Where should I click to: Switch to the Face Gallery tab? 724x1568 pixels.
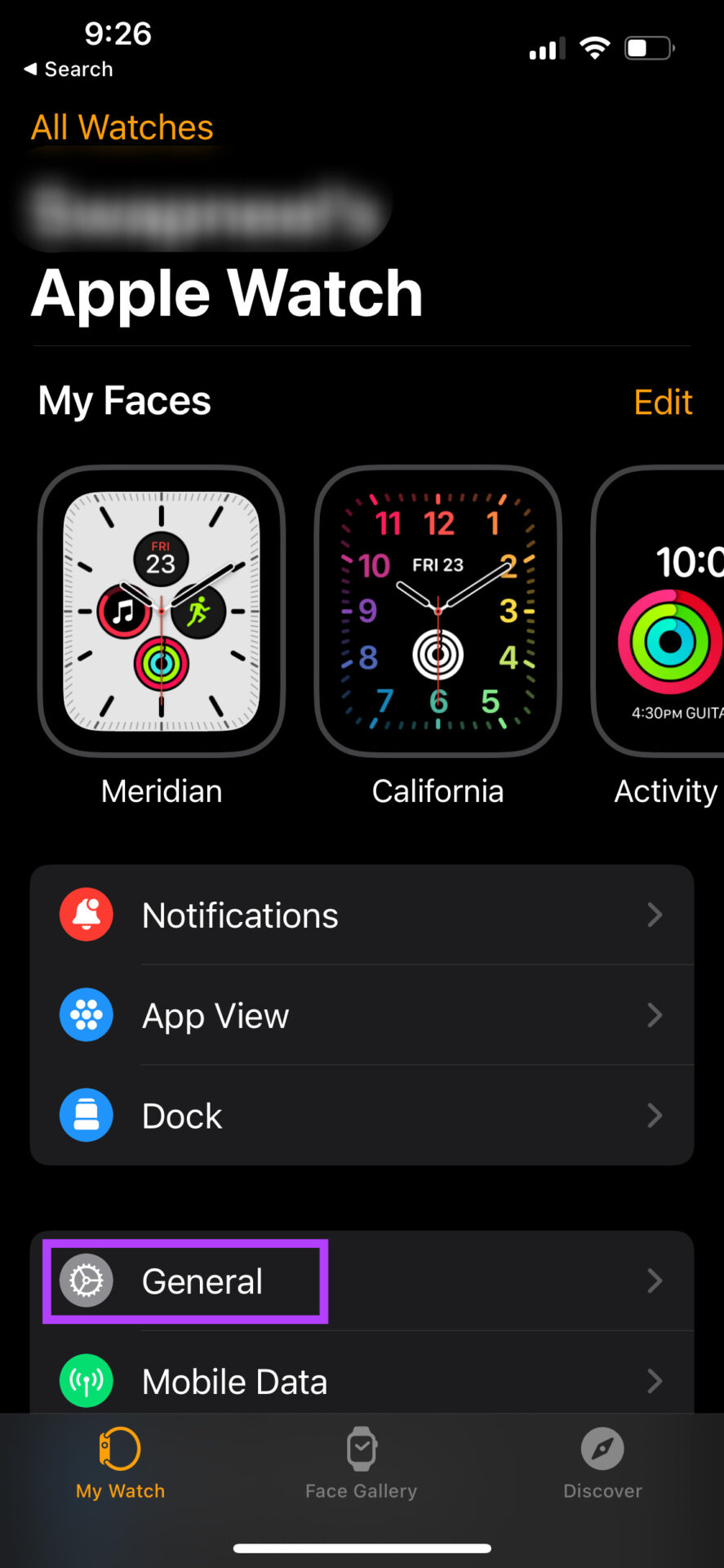(361, 1463)
